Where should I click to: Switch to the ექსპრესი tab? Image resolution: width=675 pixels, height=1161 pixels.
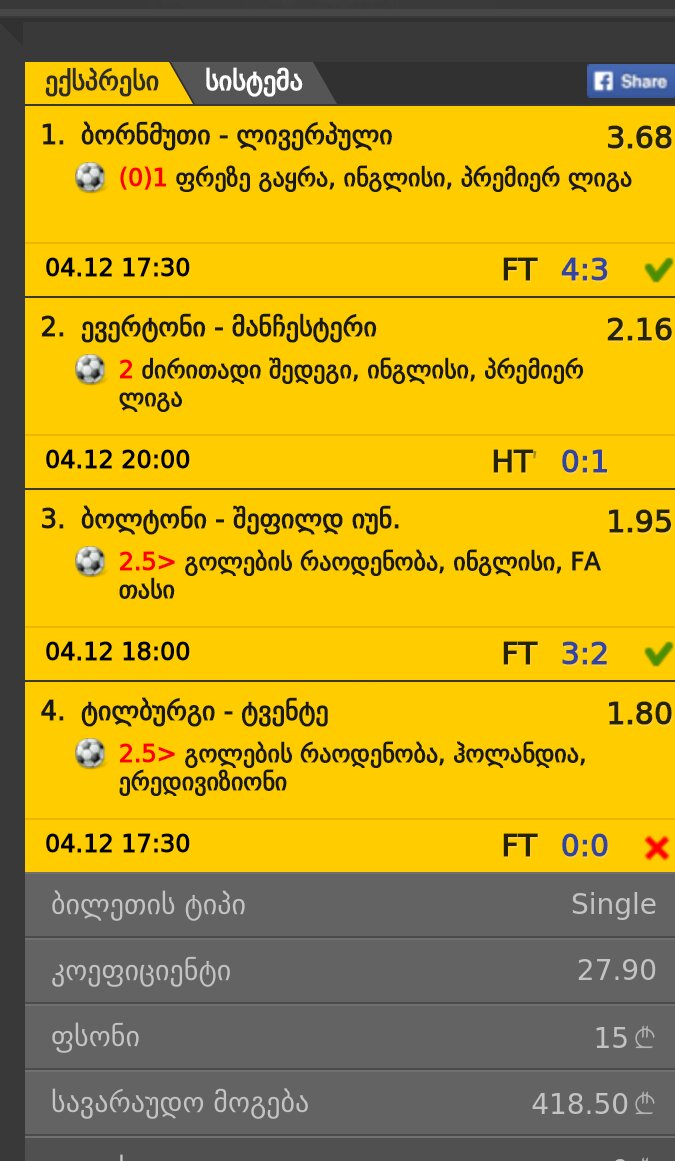click(x=100, y=83)
